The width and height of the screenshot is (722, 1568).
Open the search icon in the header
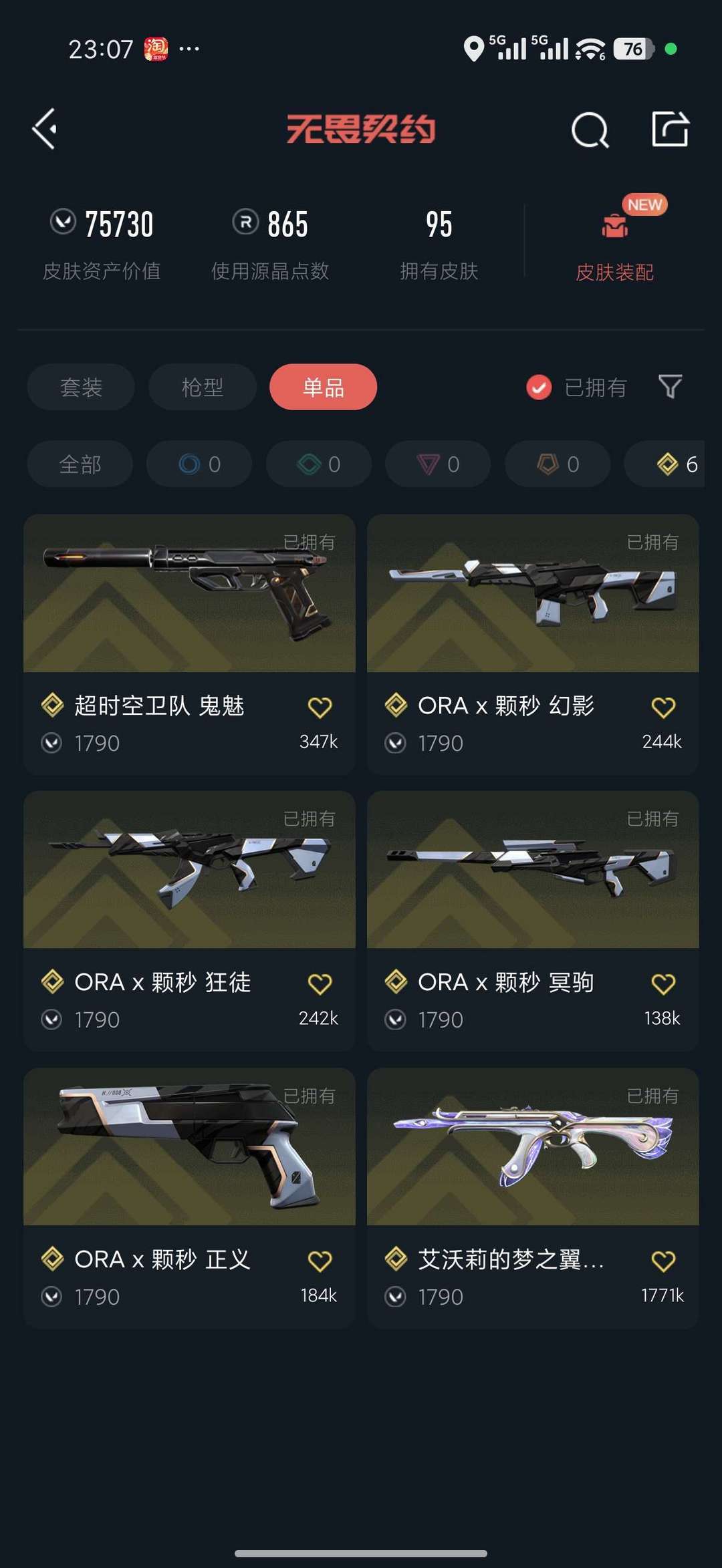coord(590,129)
